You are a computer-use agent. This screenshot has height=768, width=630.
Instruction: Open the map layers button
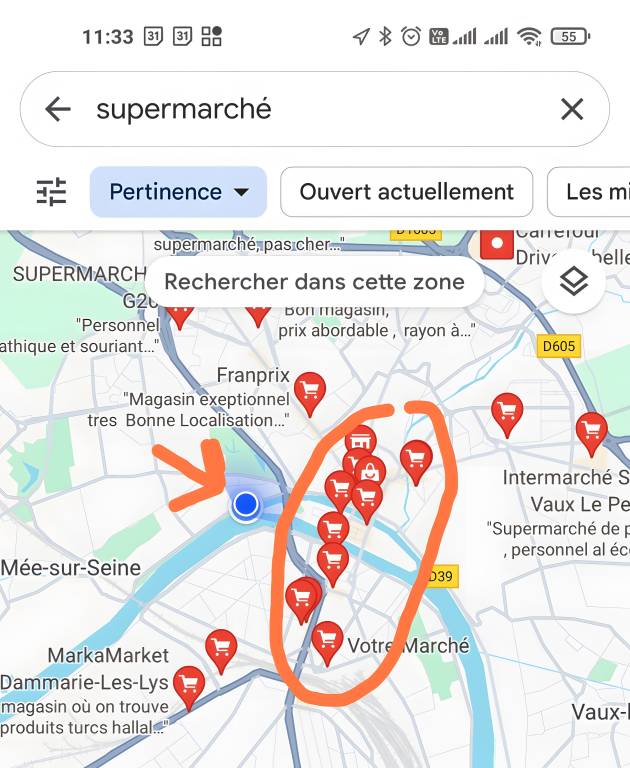click(573, 282)
